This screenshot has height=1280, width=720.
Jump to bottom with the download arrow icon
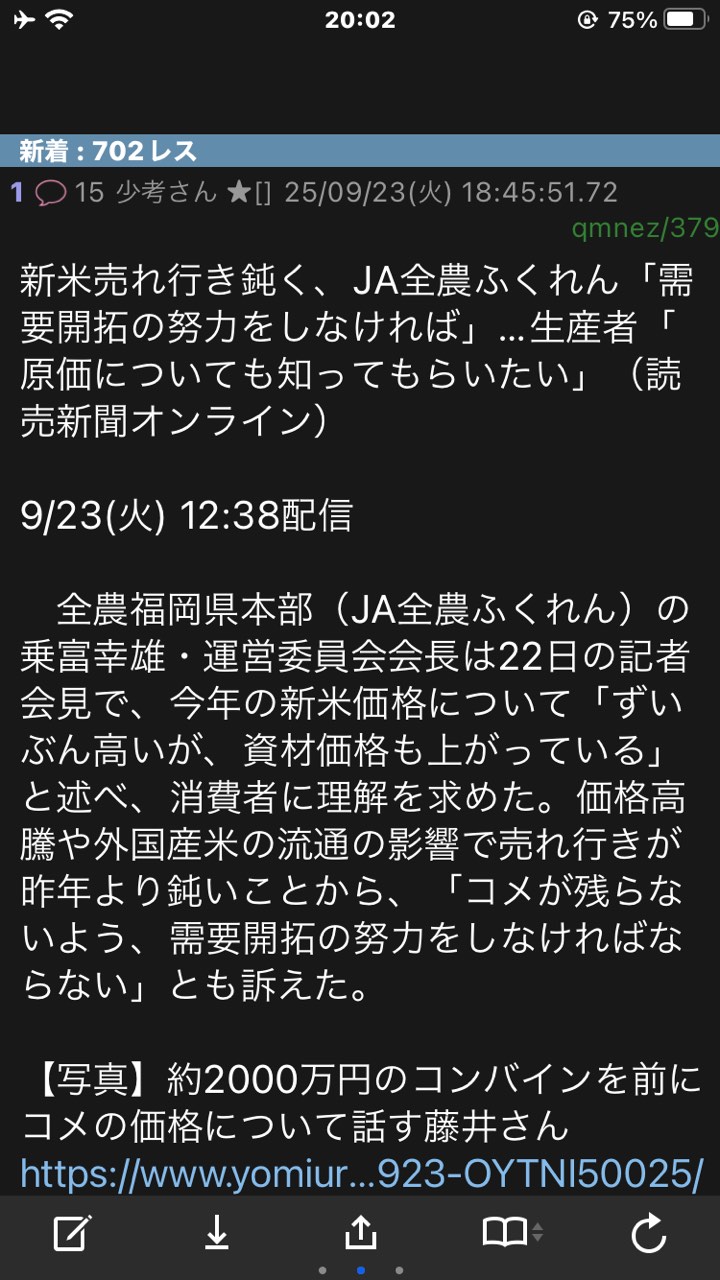point(216,1233)
